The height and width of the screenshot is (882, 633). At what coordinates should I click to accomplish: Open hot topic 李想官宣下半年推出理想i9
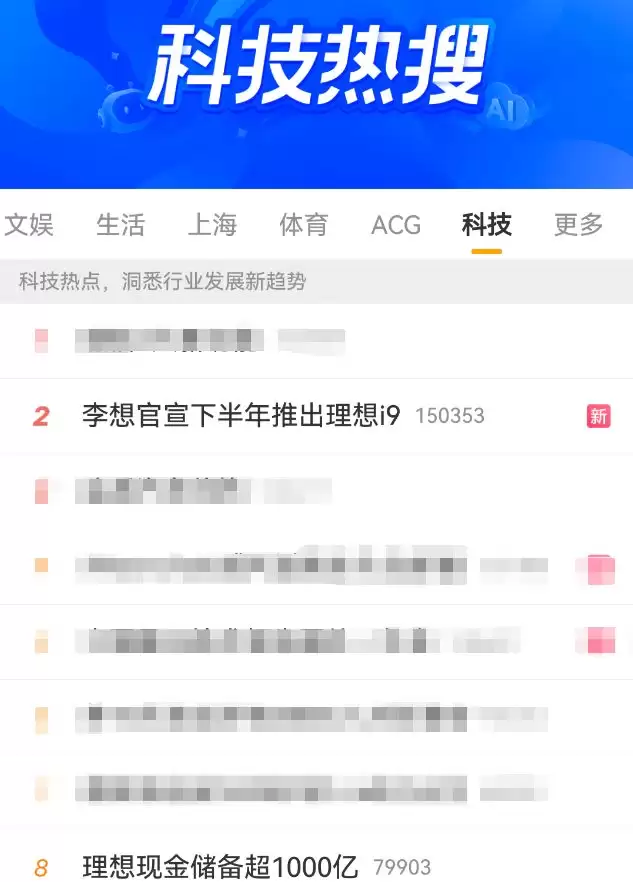(x=241, y=416)
